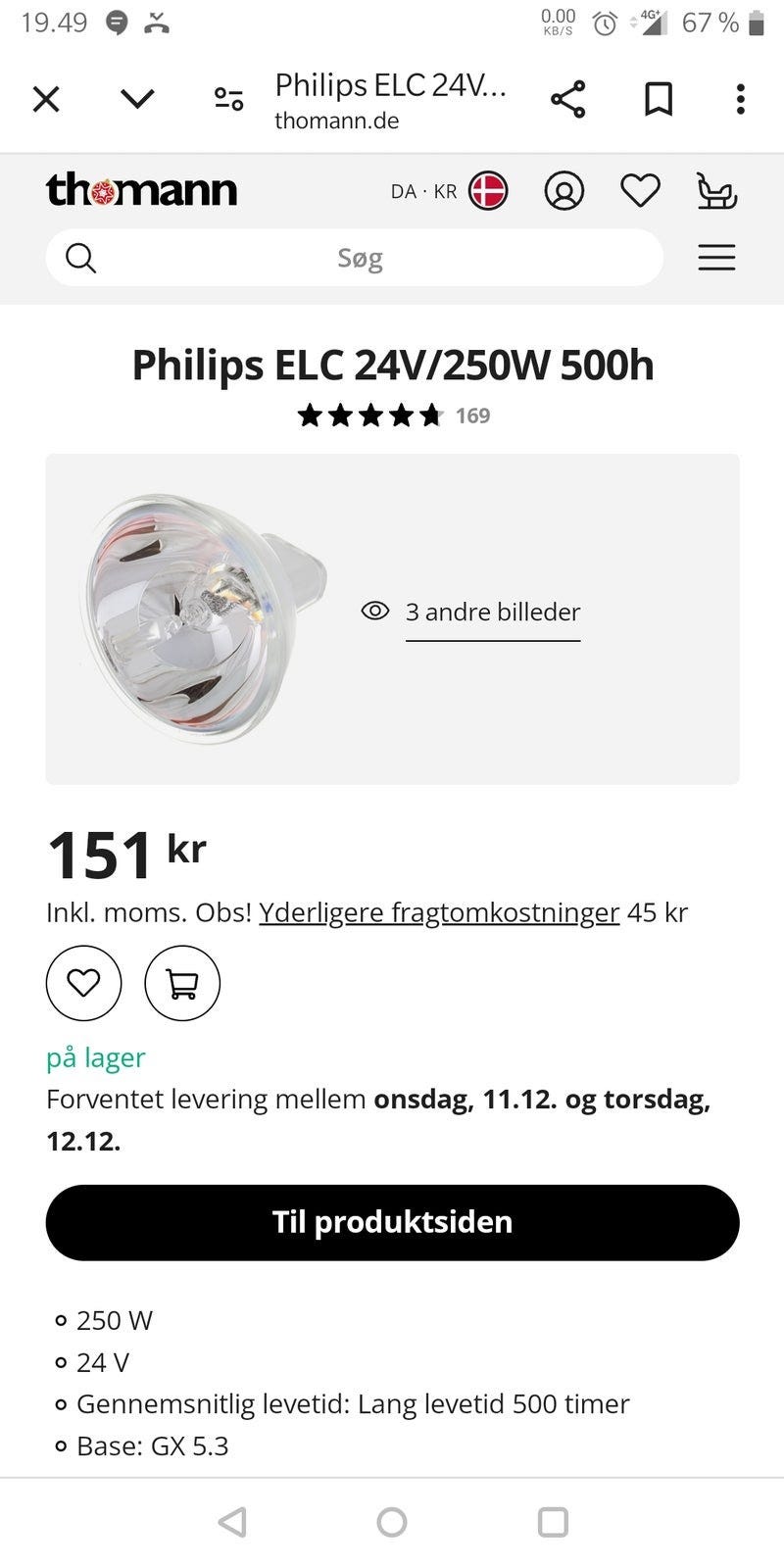Image resolution: width=784 pixels, height=1568 pixels.
Task: Open DA · KR region selector
Action: tap(423, 190)
